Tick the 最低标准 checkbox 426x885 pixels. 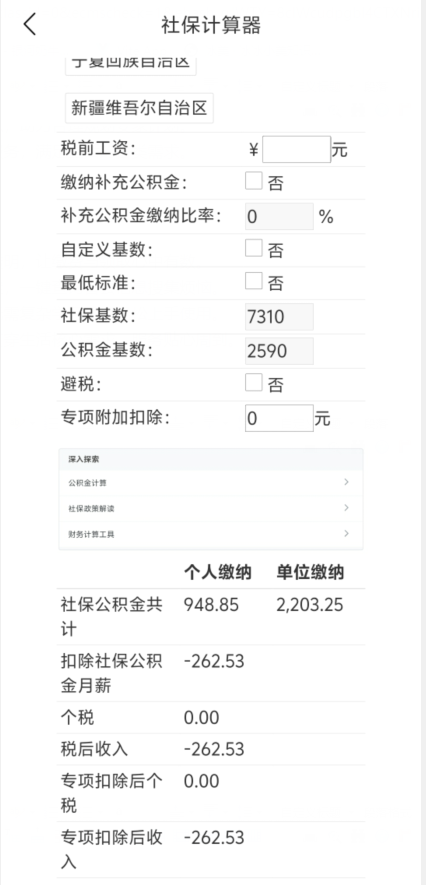click(253, 281)
